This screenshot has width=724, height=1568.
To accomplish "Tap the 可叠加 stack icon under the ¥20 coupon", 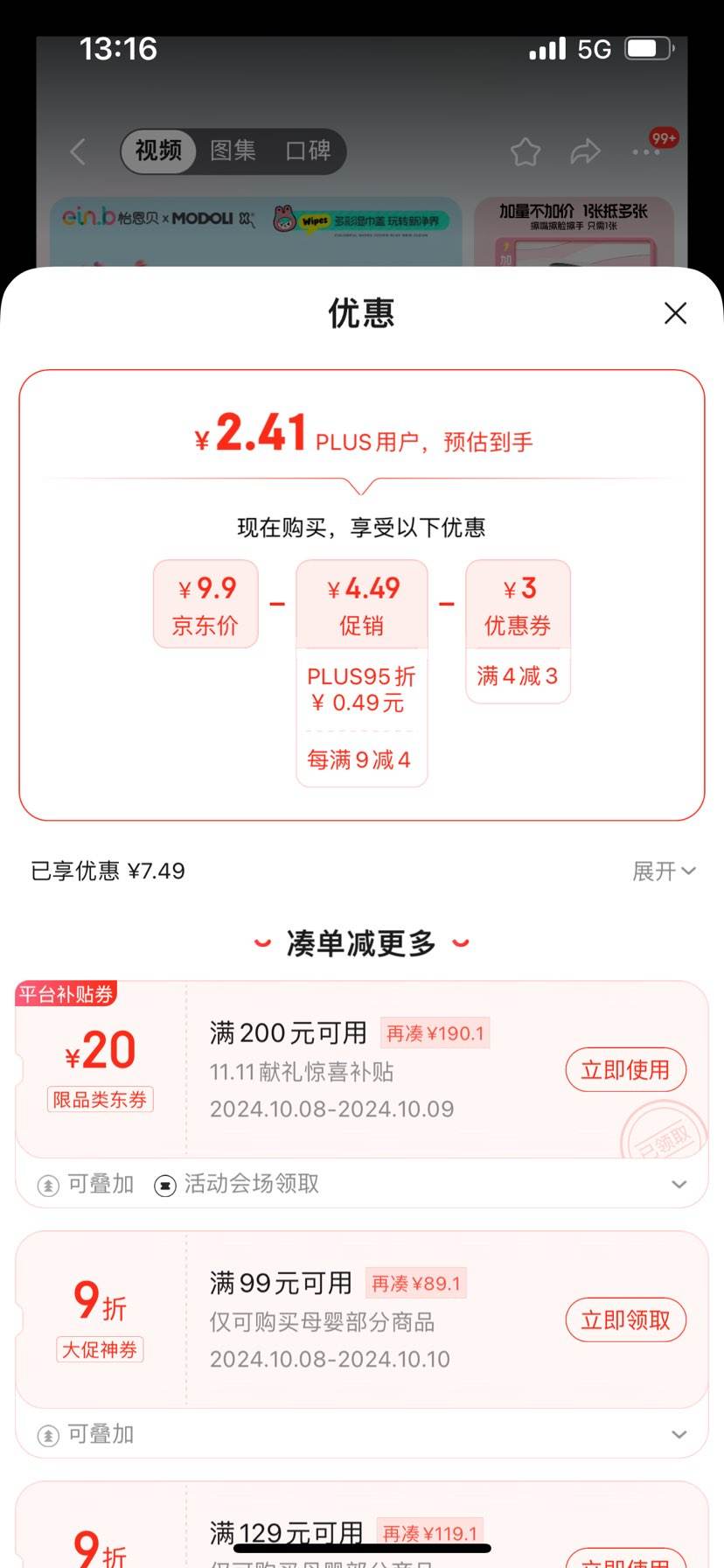I will click(x=45, y=1184).
